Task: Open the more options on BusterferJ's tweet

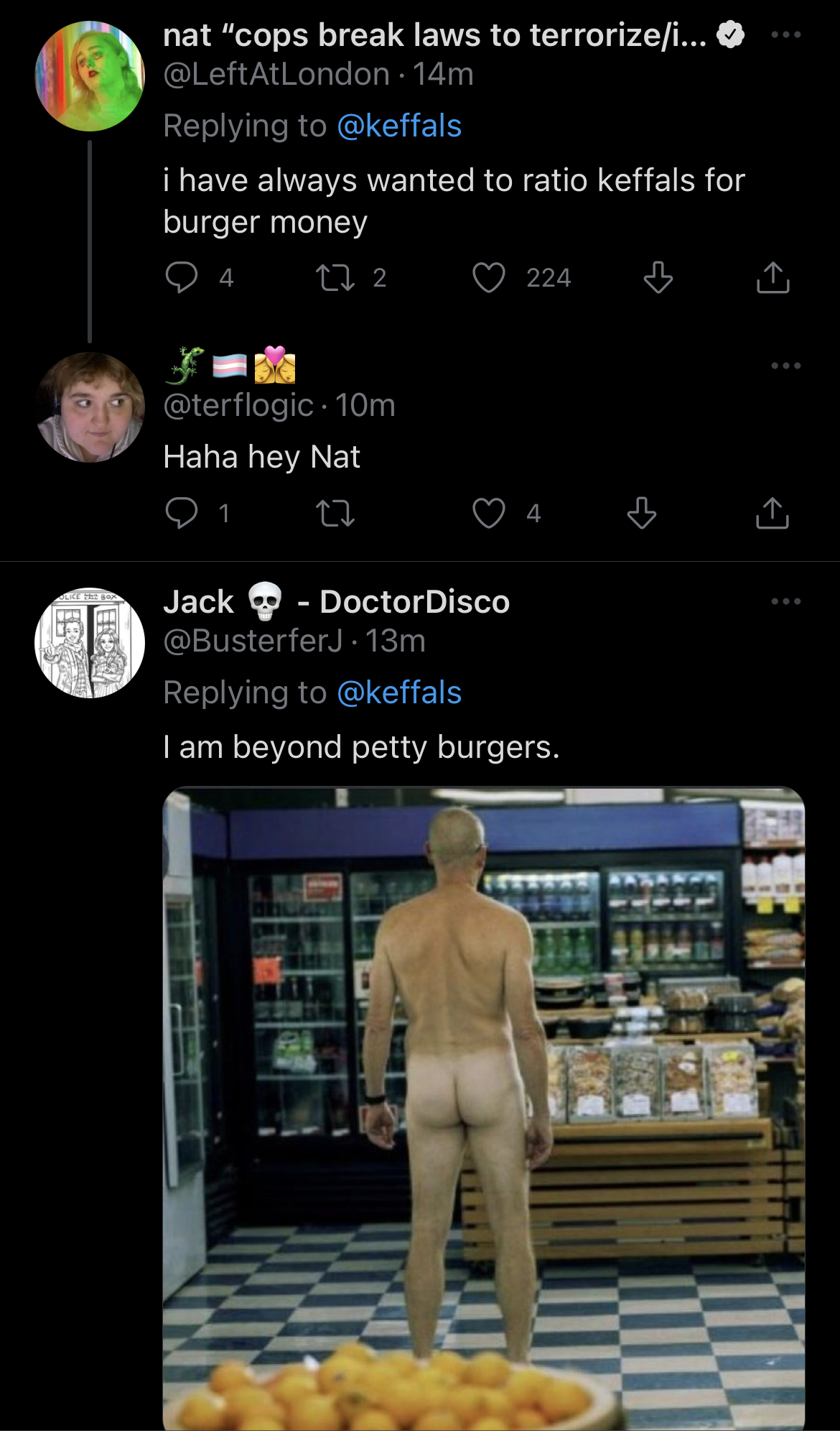Action: pos(785,601)
